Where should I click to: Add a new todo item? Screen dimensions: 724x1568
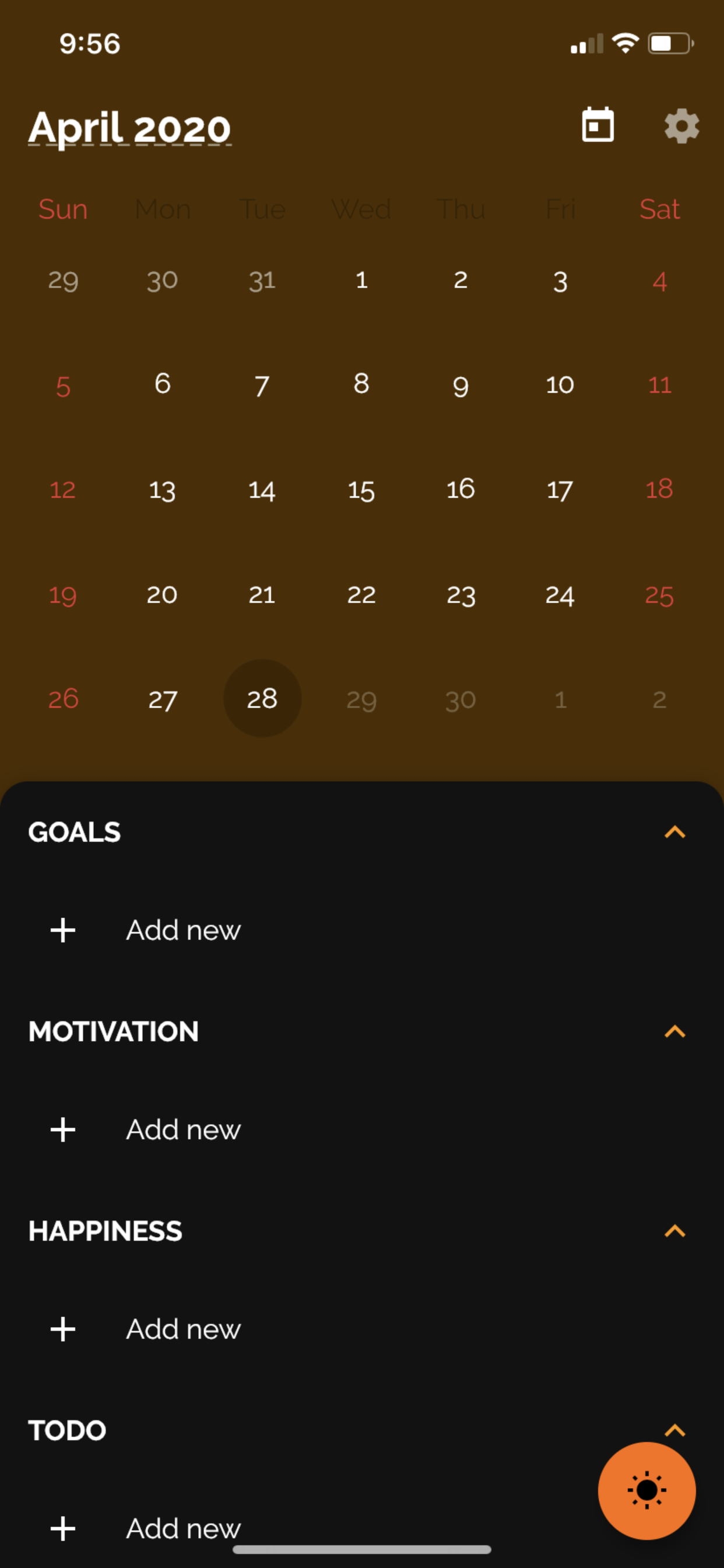[182, 1528]
